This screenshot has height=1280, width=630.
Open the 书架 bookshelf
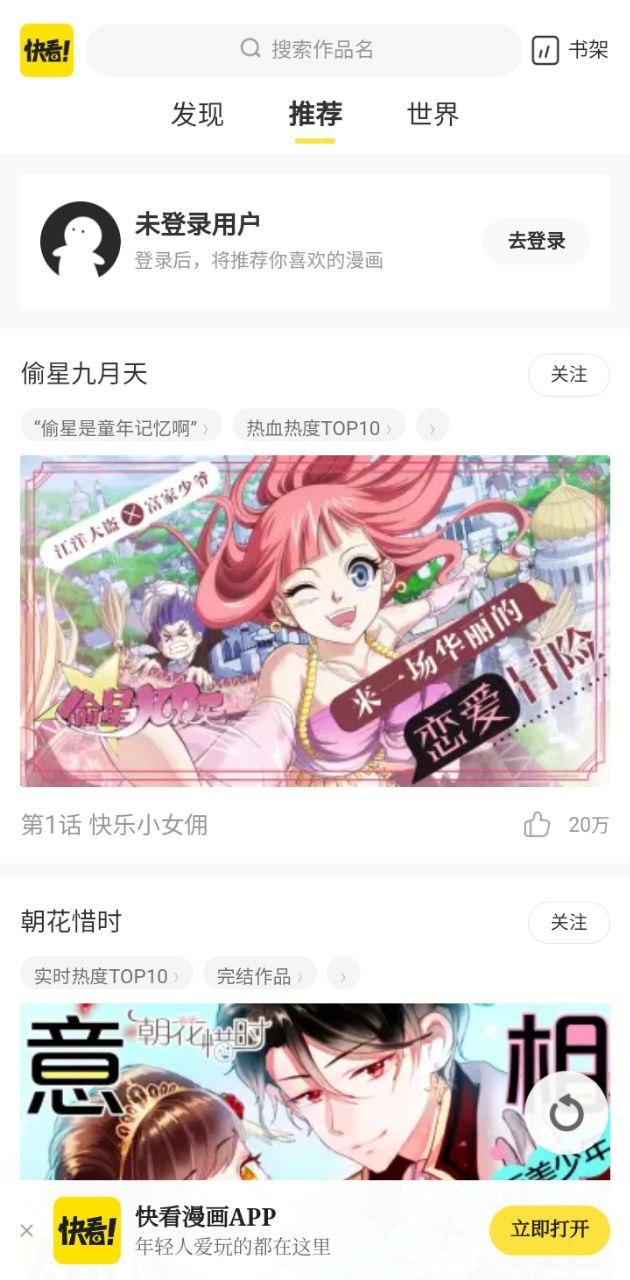(570, 50)
